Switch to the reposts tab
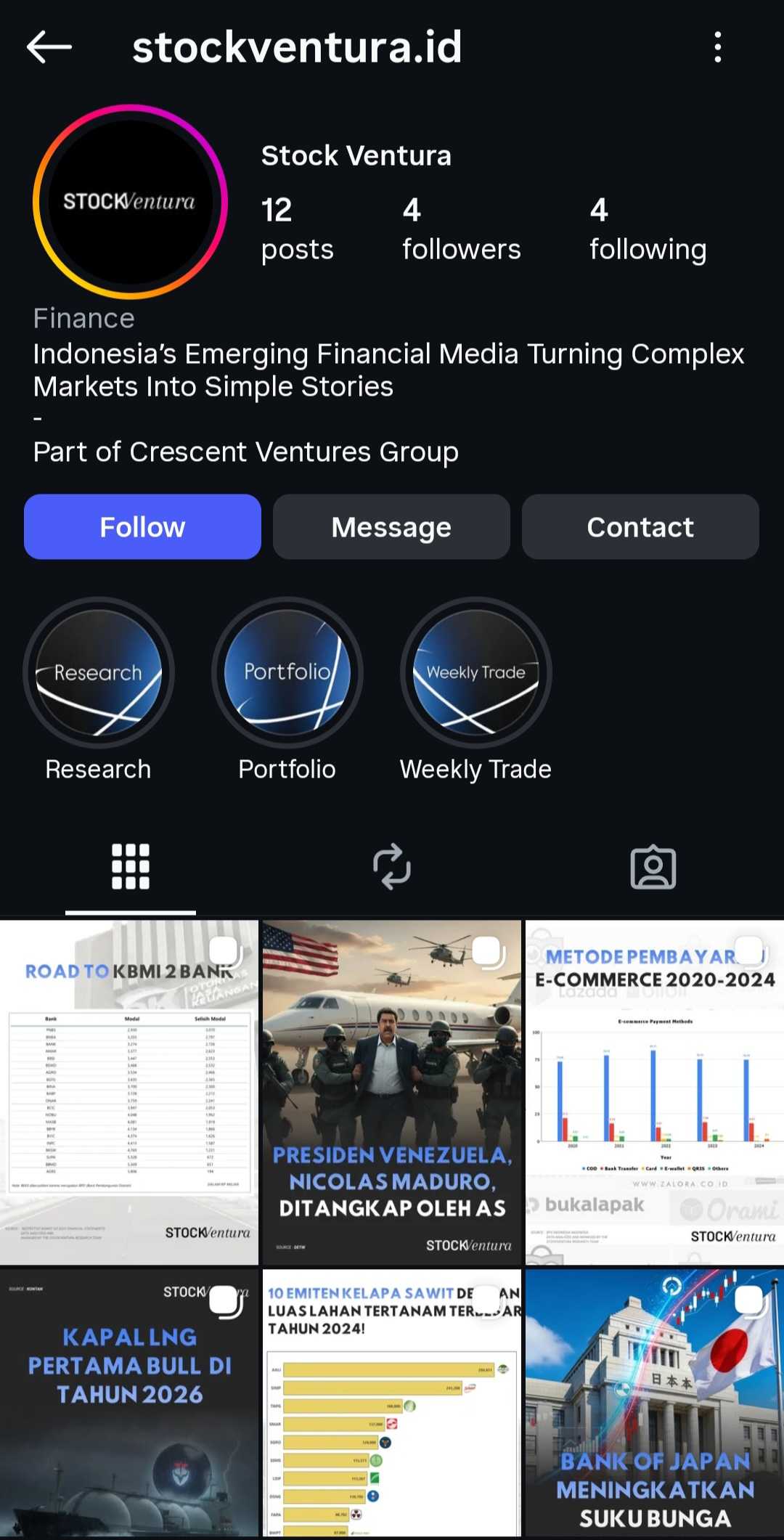 [392, 866]
